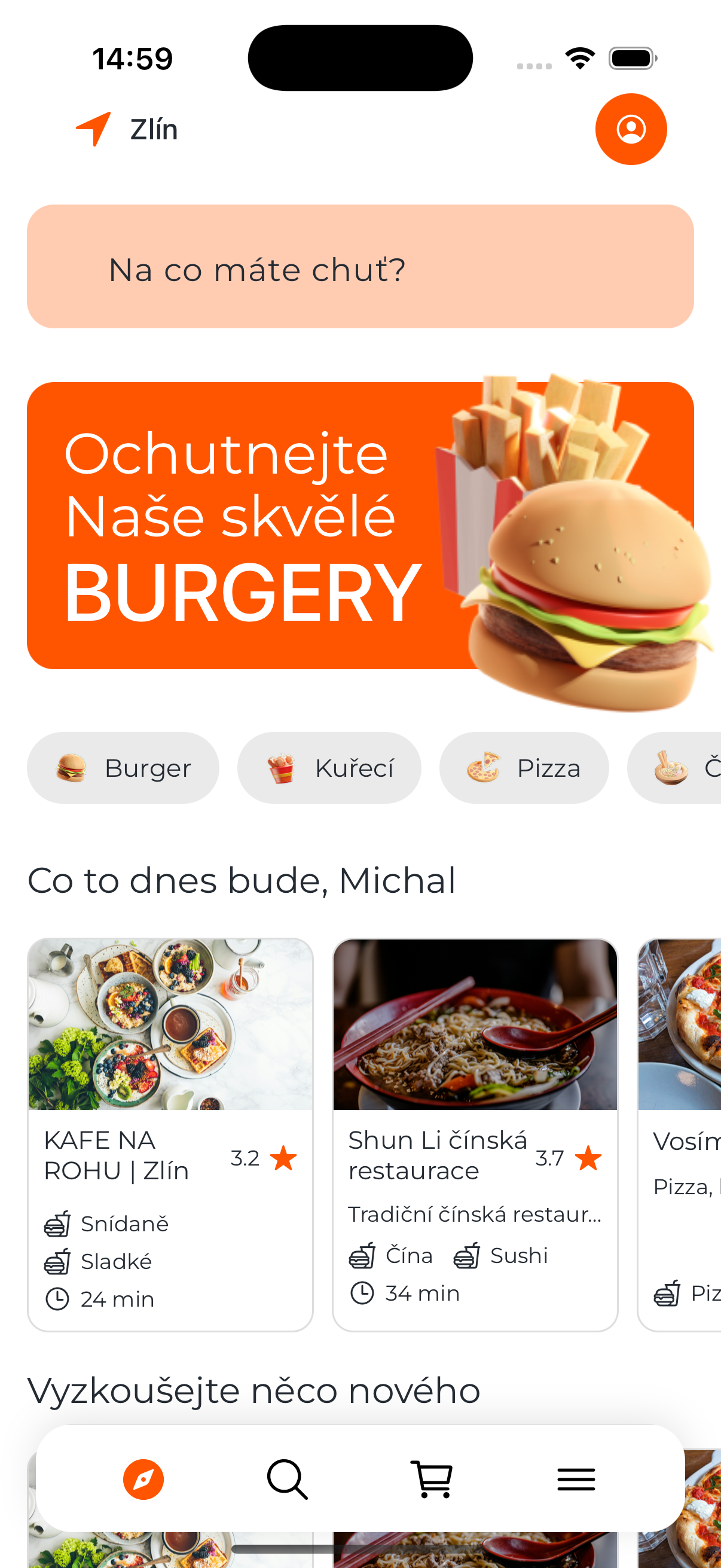Open the user profile icon
721x1568 pixels.
(x=630, y=129)
